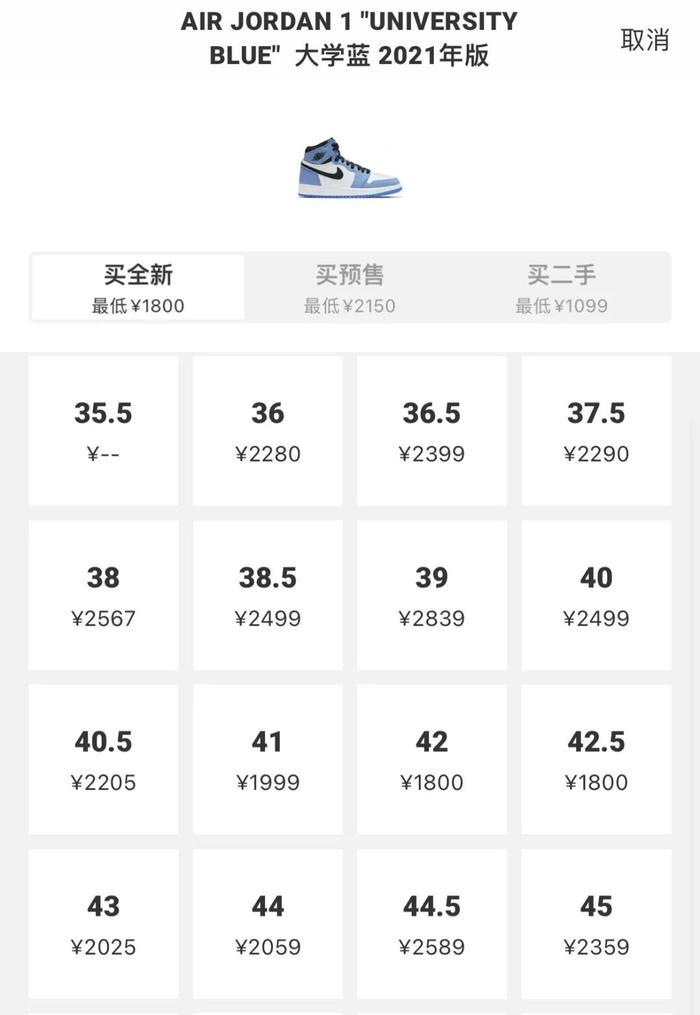Select size 44.5 priced ¥2589
700x1015 pixels.
coord(432,923)
